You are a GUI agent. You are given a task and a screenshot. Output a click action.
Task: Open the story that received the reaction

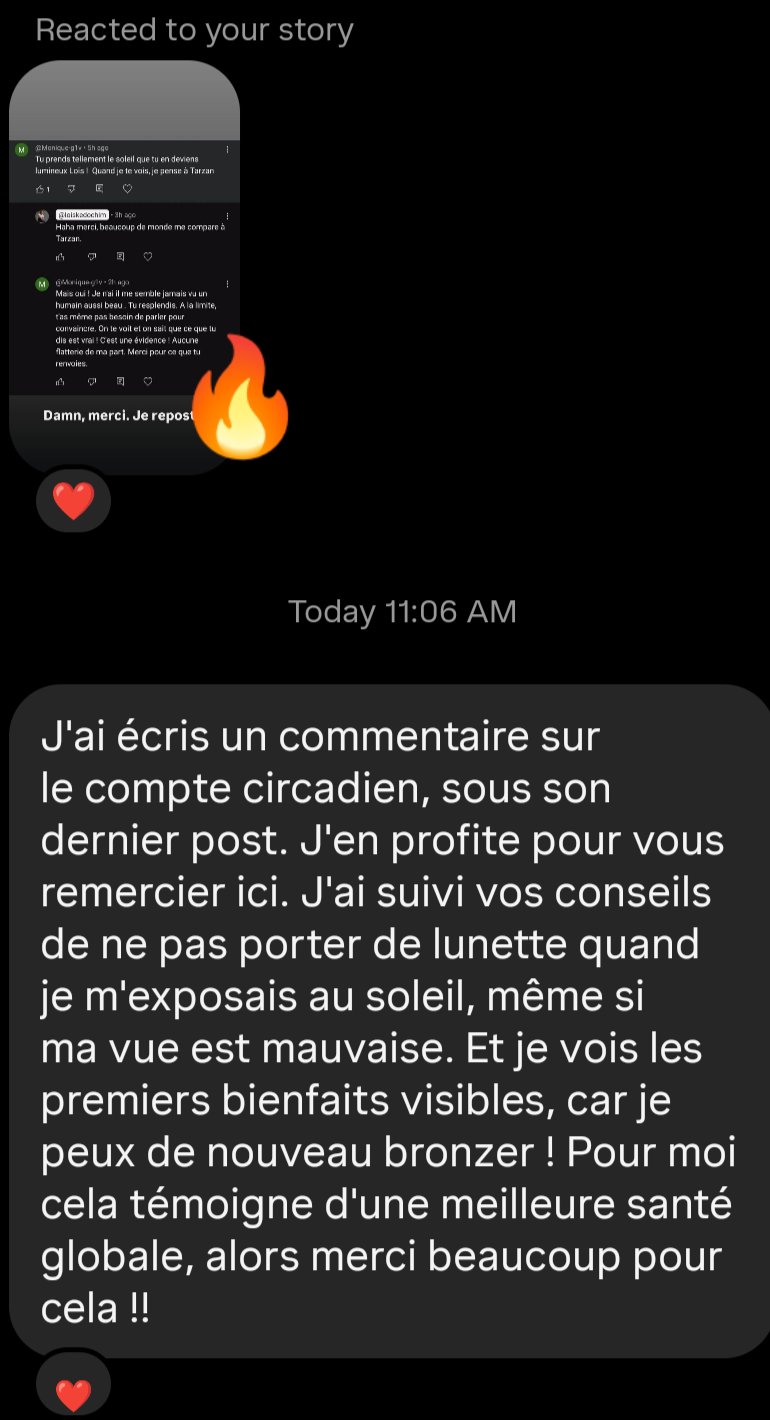pyautogui.click(x=124, y=265)
